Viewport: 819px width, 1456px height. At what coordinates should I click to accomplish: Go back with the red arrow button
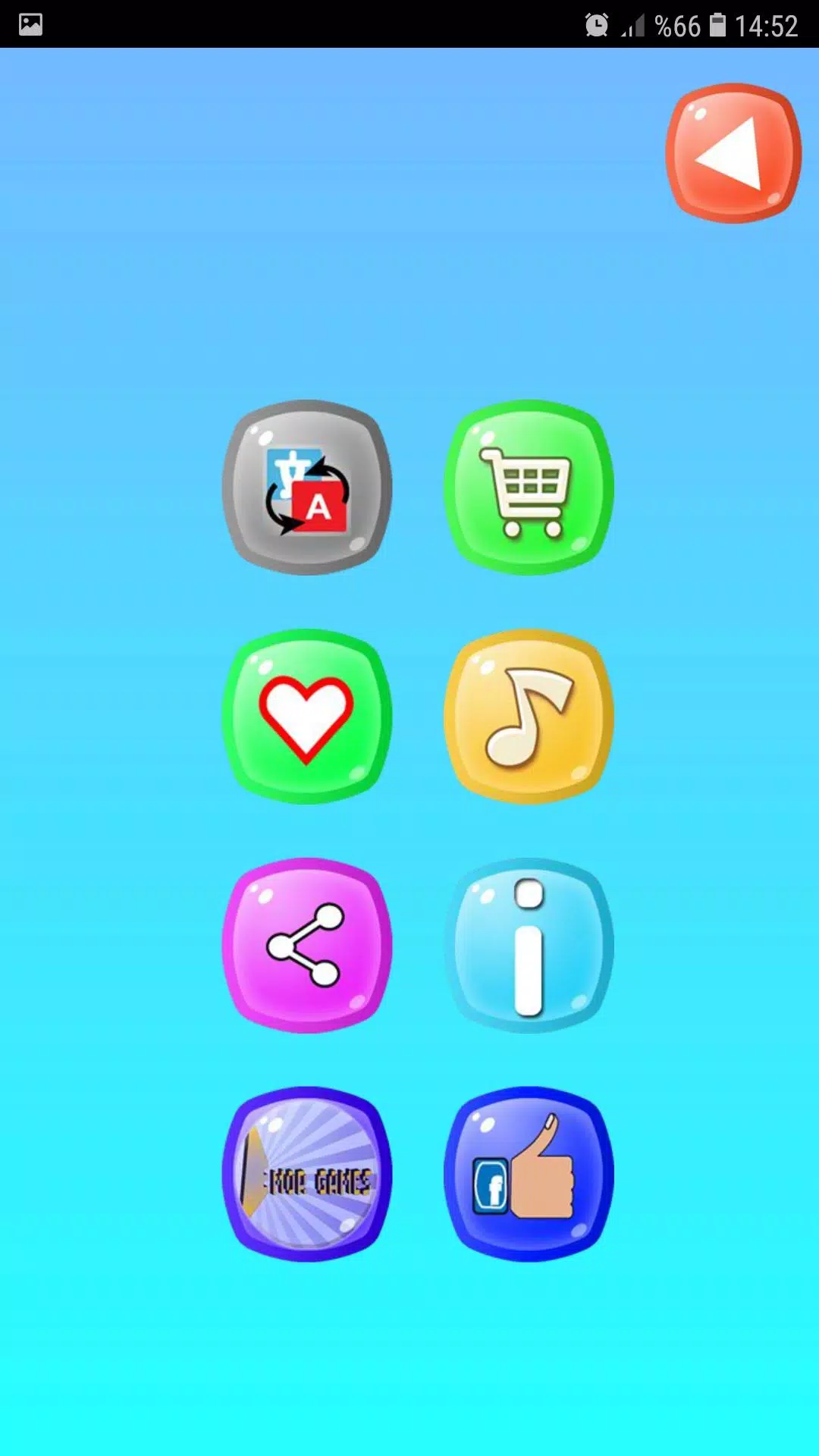pos(733,153)
